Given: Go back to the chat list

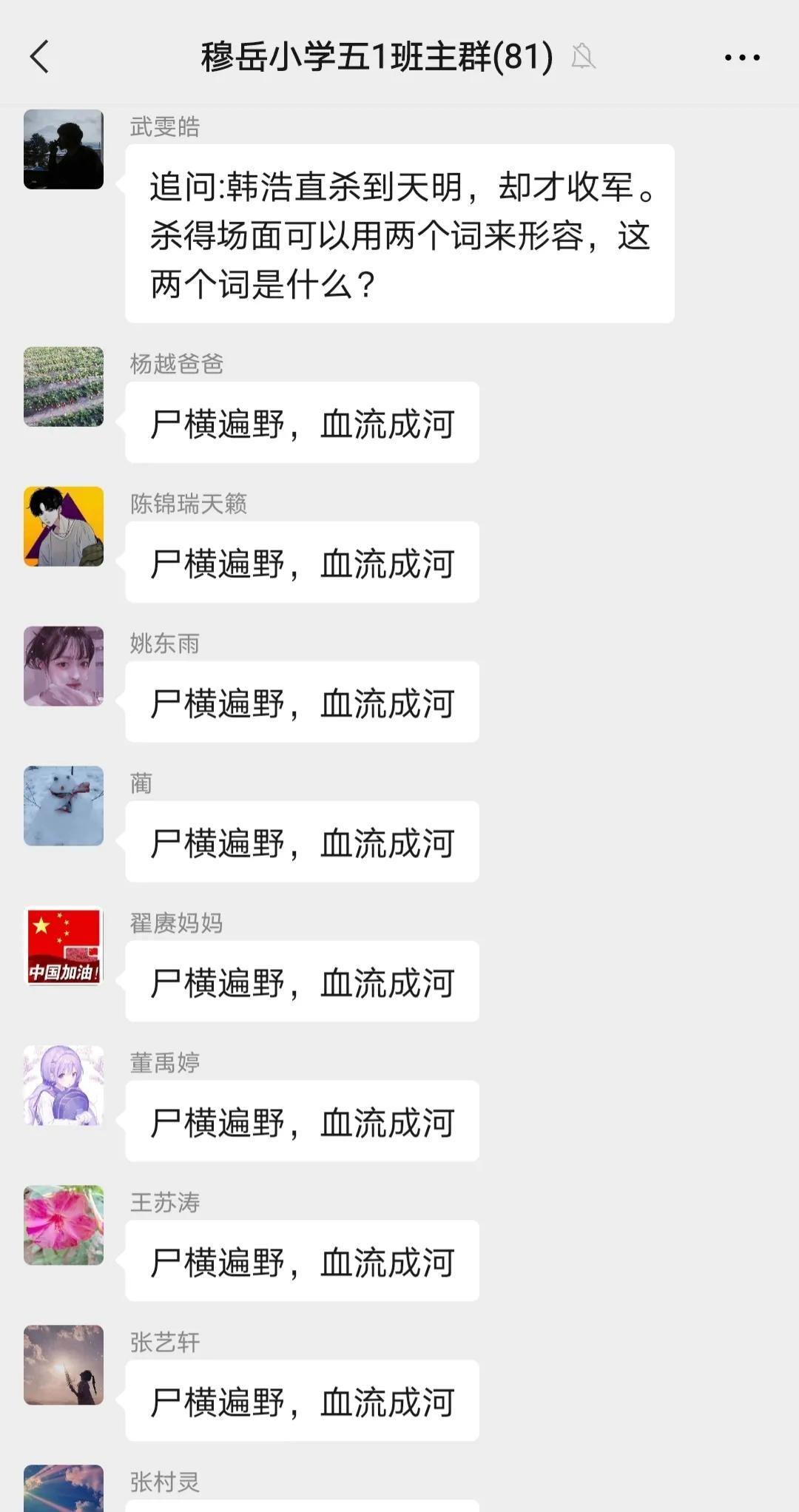Looking at the screenshot, I should (x=40, y=57).
